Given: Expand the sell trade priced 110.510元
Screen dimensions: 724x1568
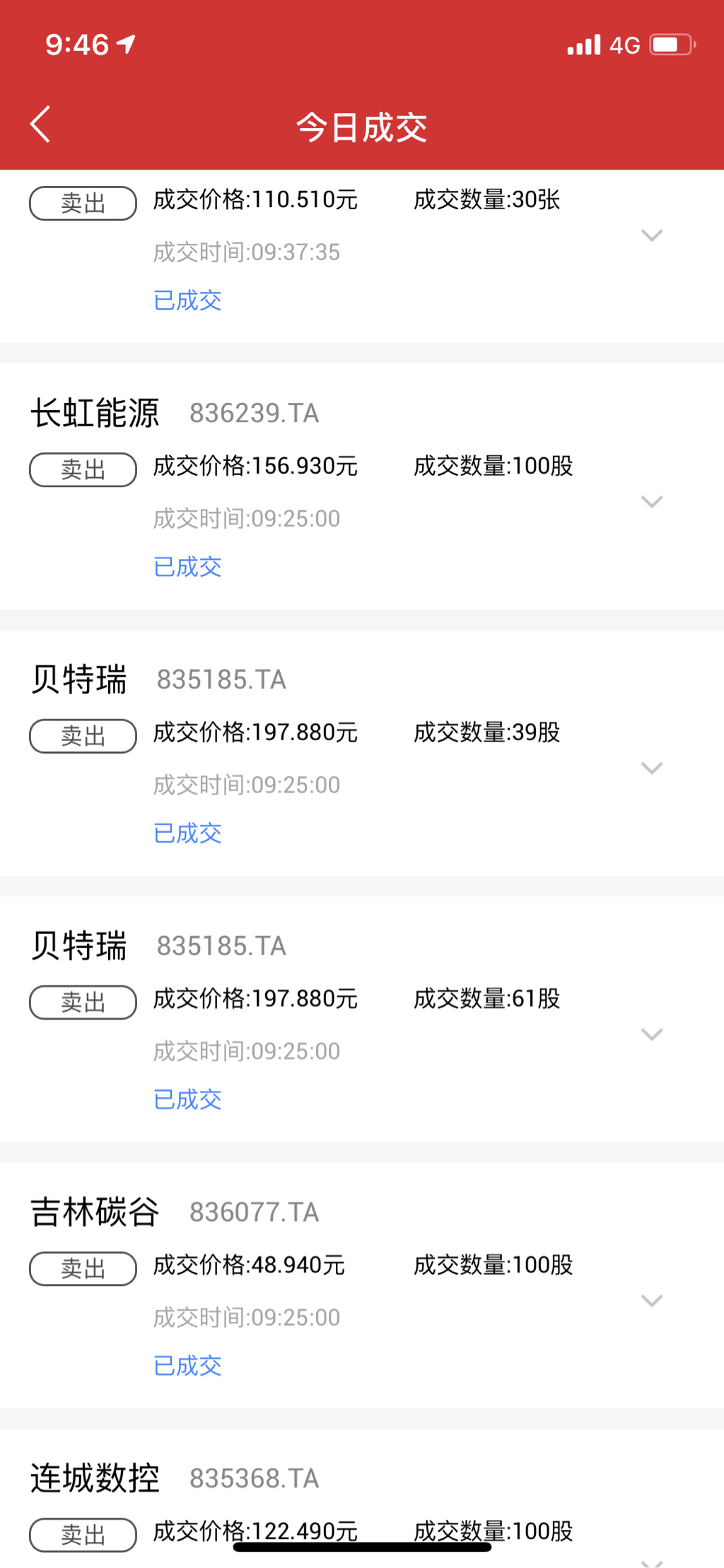Looking at the screenshot, I should (651, 235).
